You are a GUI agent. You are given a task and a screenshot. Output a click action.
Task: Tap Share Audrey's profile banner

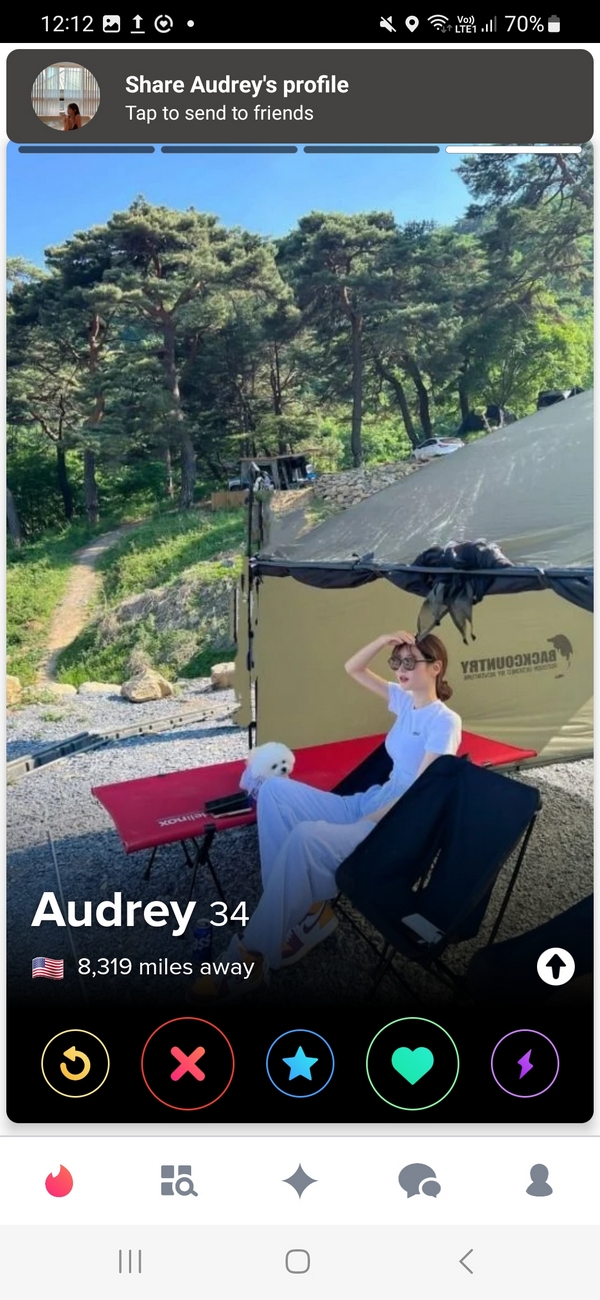pyautogui.click(x=300, y=97)
